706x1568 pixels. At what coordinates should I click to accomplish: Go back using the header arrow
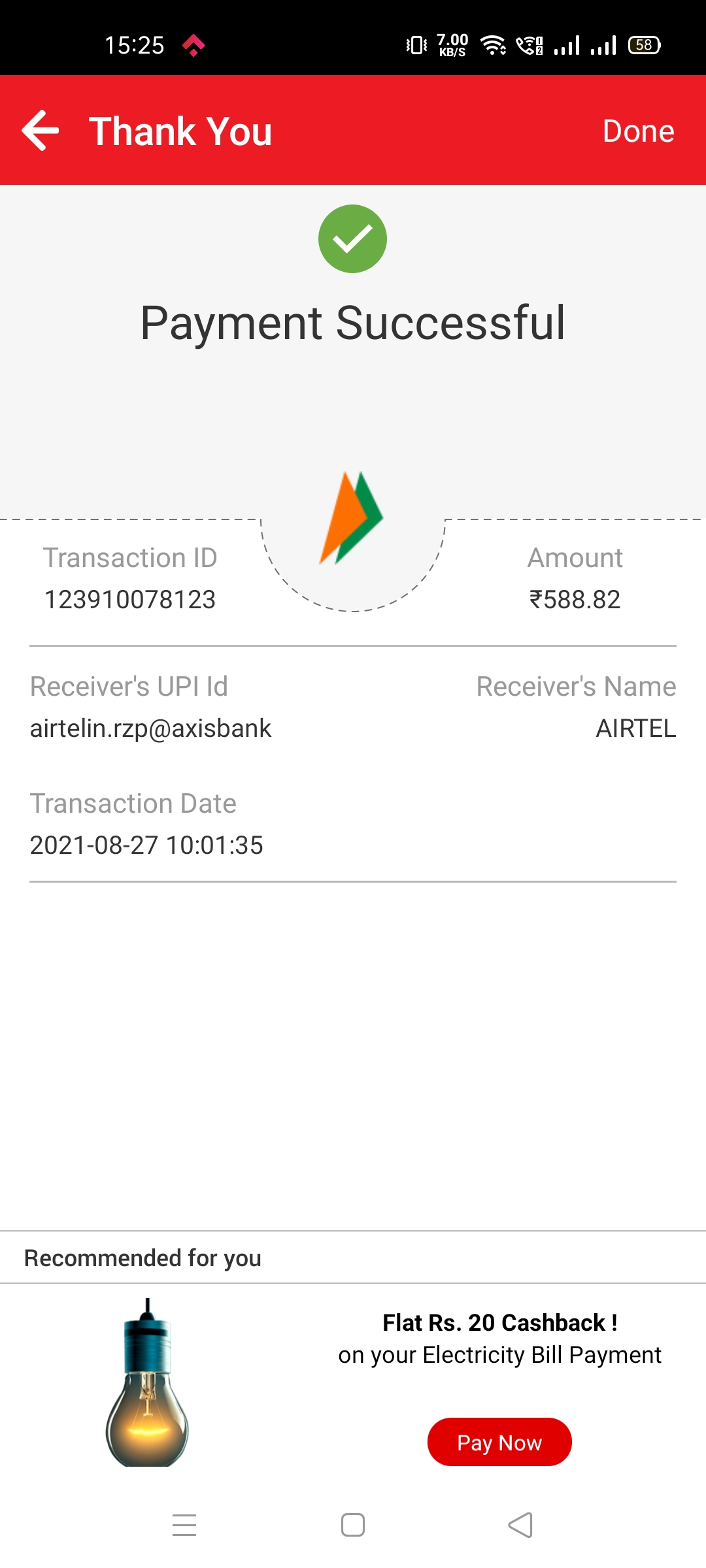(x=41, y=131)
